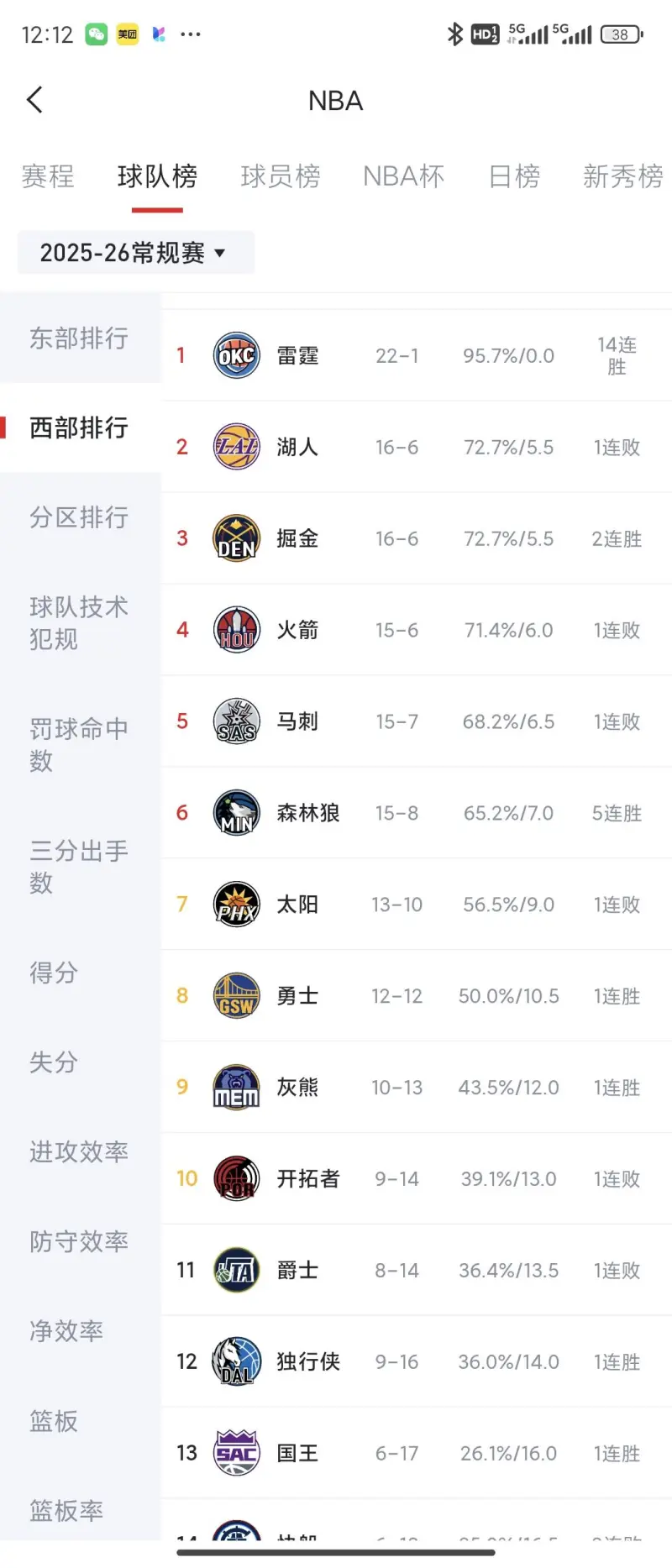This screenshot has height=1568, width=672.
Task: Tap the back arrow at top left
Action: pos(34,98)
